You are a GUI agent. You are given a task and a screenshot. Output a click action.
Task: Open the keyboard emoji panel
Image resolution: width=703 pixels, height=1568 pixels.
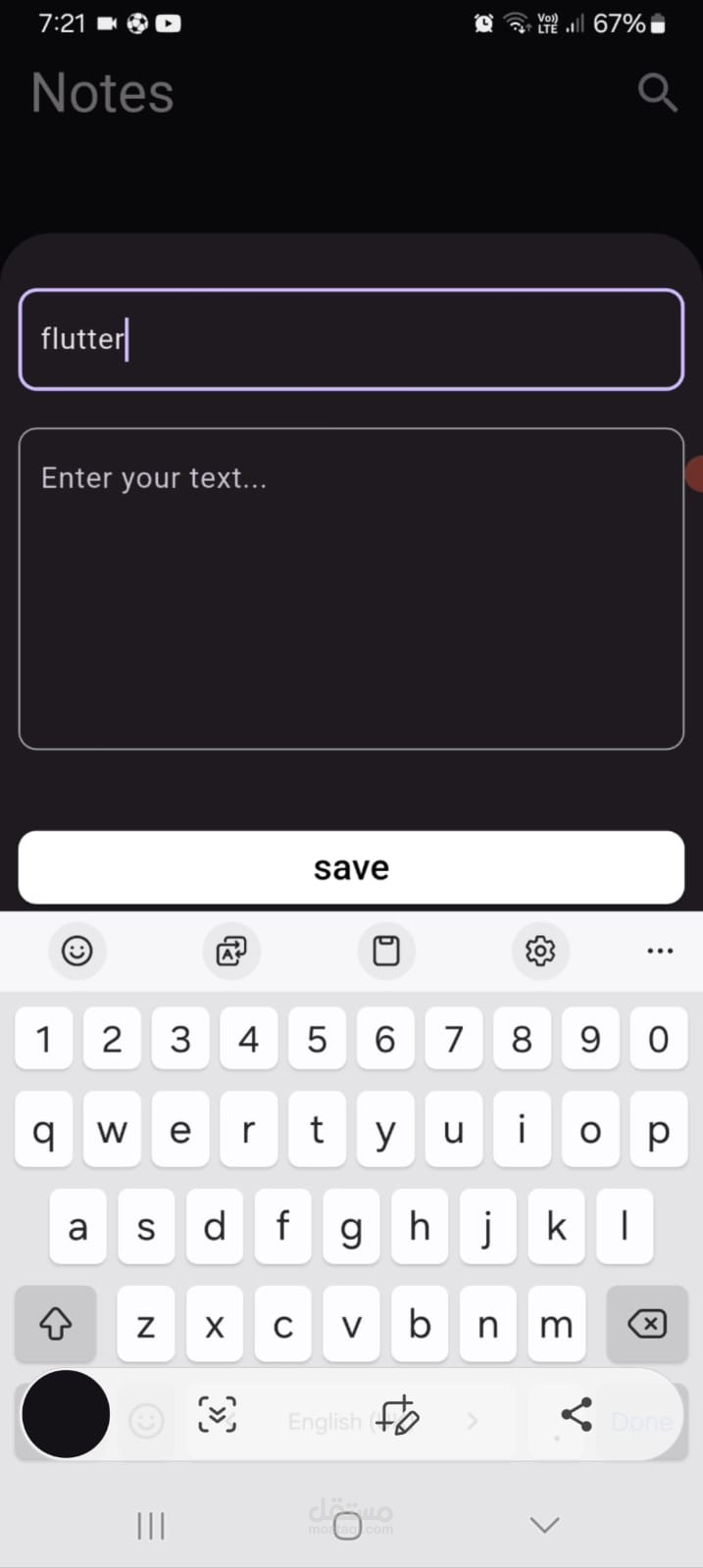(x=77, y=951)
